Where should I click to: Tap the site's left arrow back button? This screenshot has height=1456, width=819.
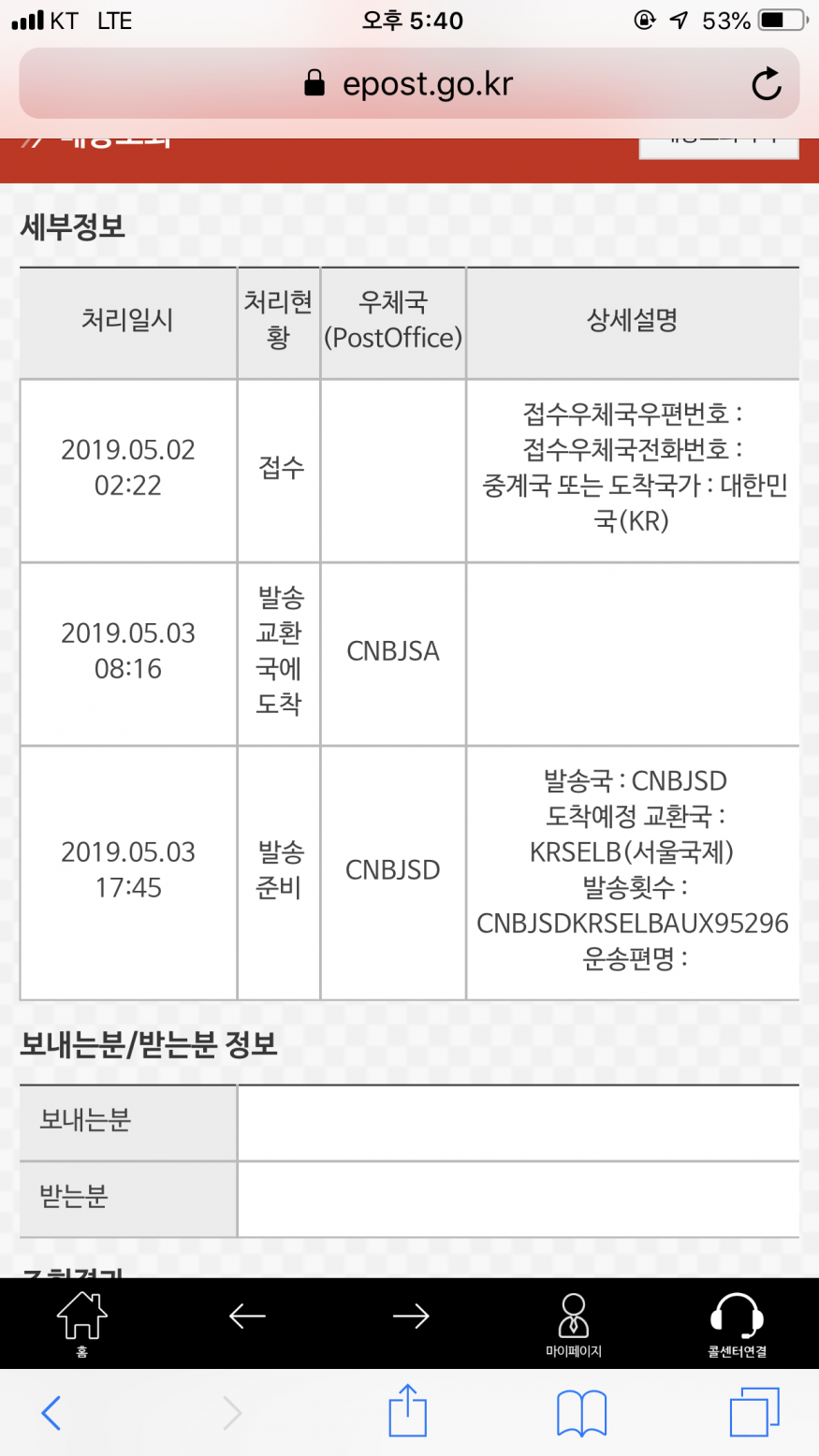coord(247,1317)
